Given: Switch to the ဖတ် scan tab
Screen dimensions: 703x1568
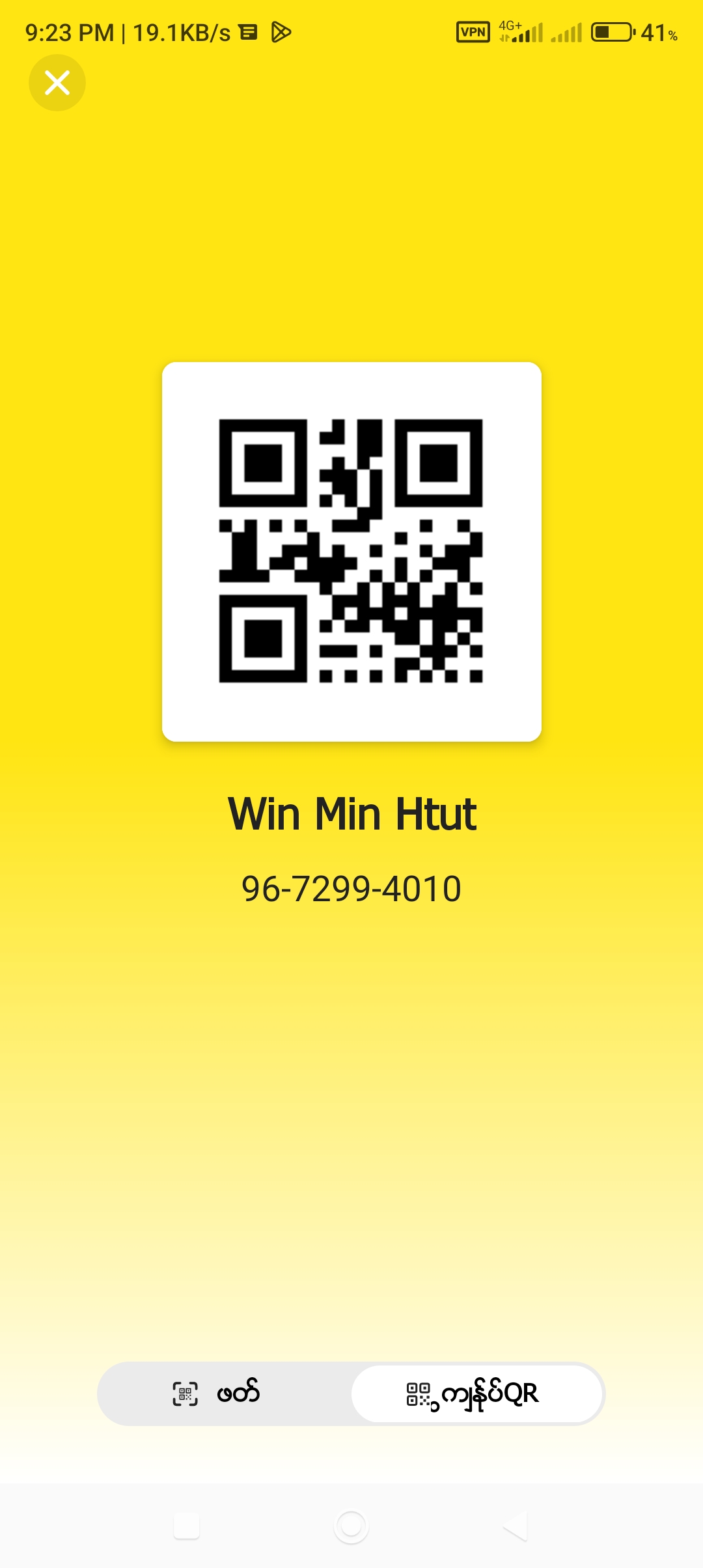Looking at the screenshot, I should 224,1393.
